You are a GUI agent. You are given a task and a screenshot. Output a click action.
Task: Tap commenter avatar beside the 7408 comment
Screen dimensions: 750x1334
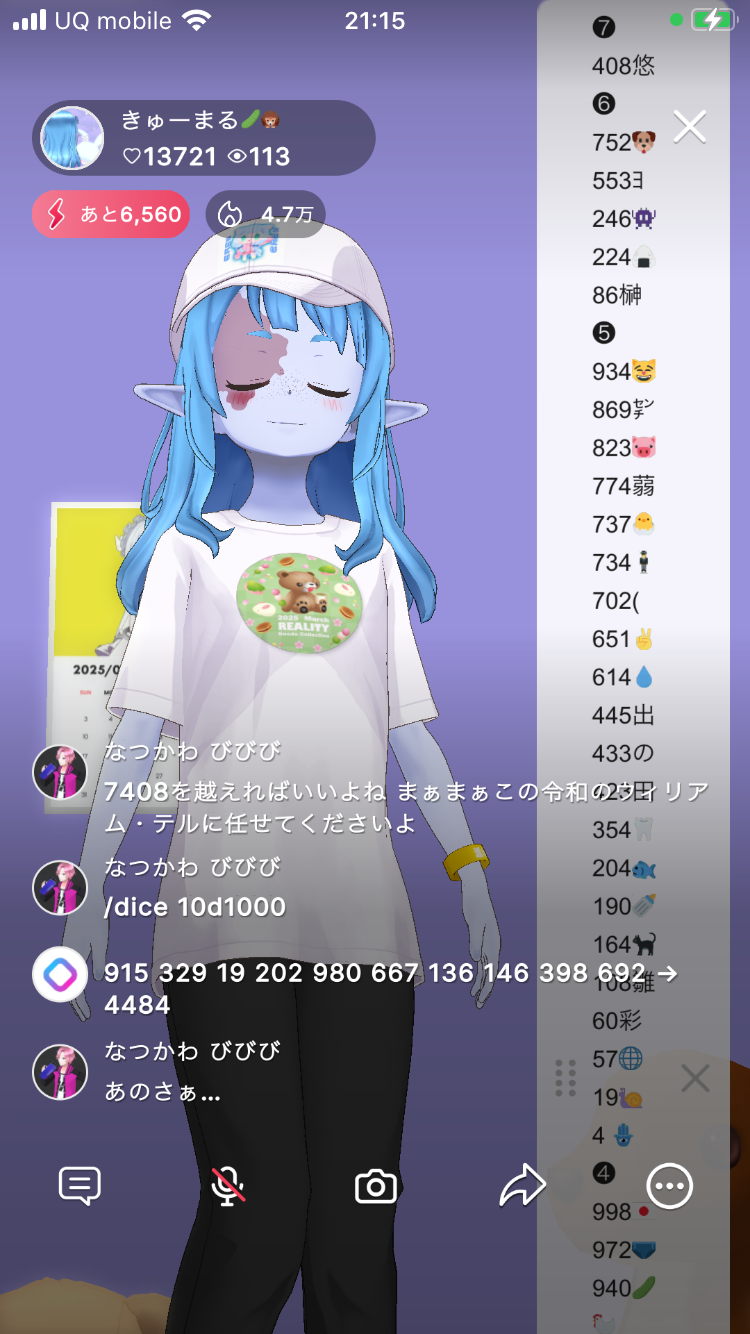click(60, 772)
